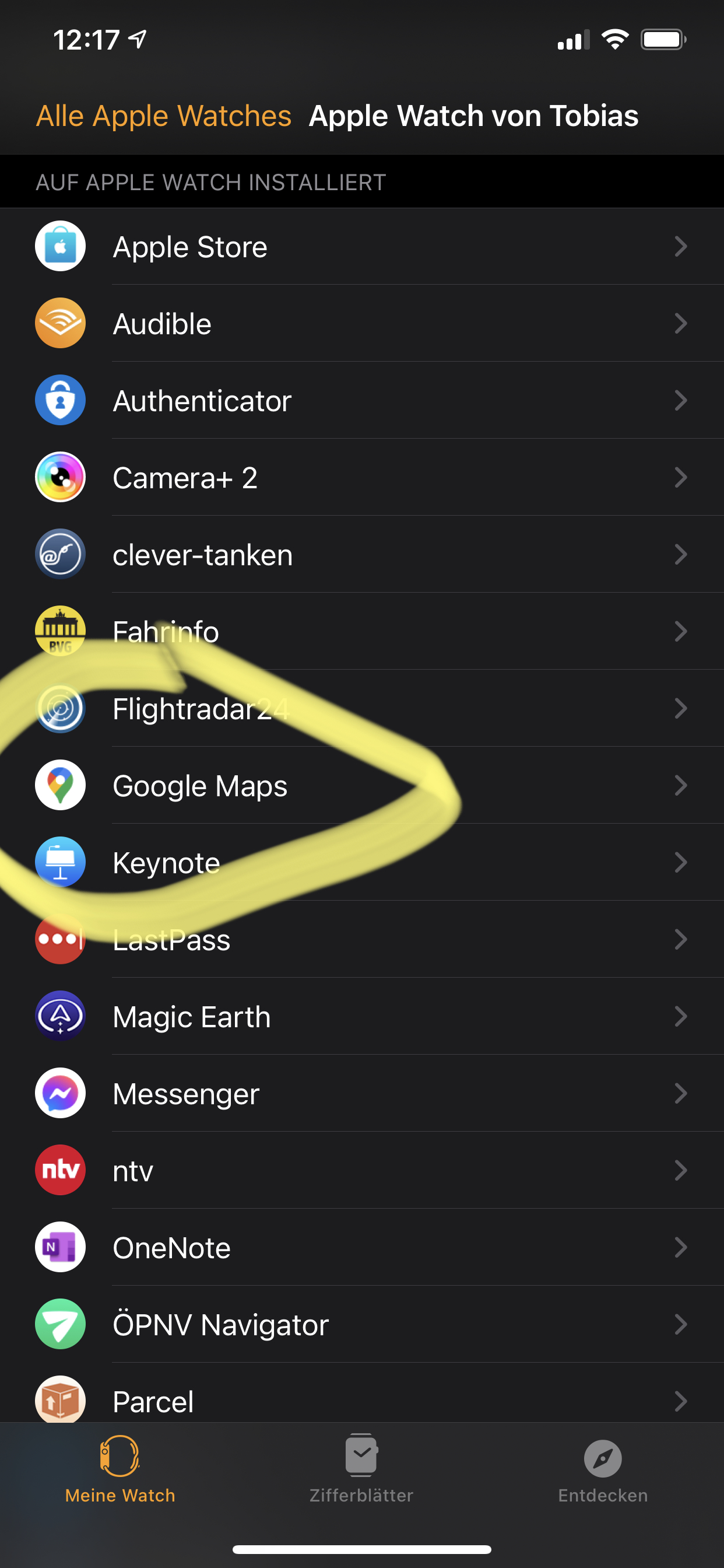Select Flightradar24 from installed apps
724x1568 pixels.
click(x=362, y=709)
